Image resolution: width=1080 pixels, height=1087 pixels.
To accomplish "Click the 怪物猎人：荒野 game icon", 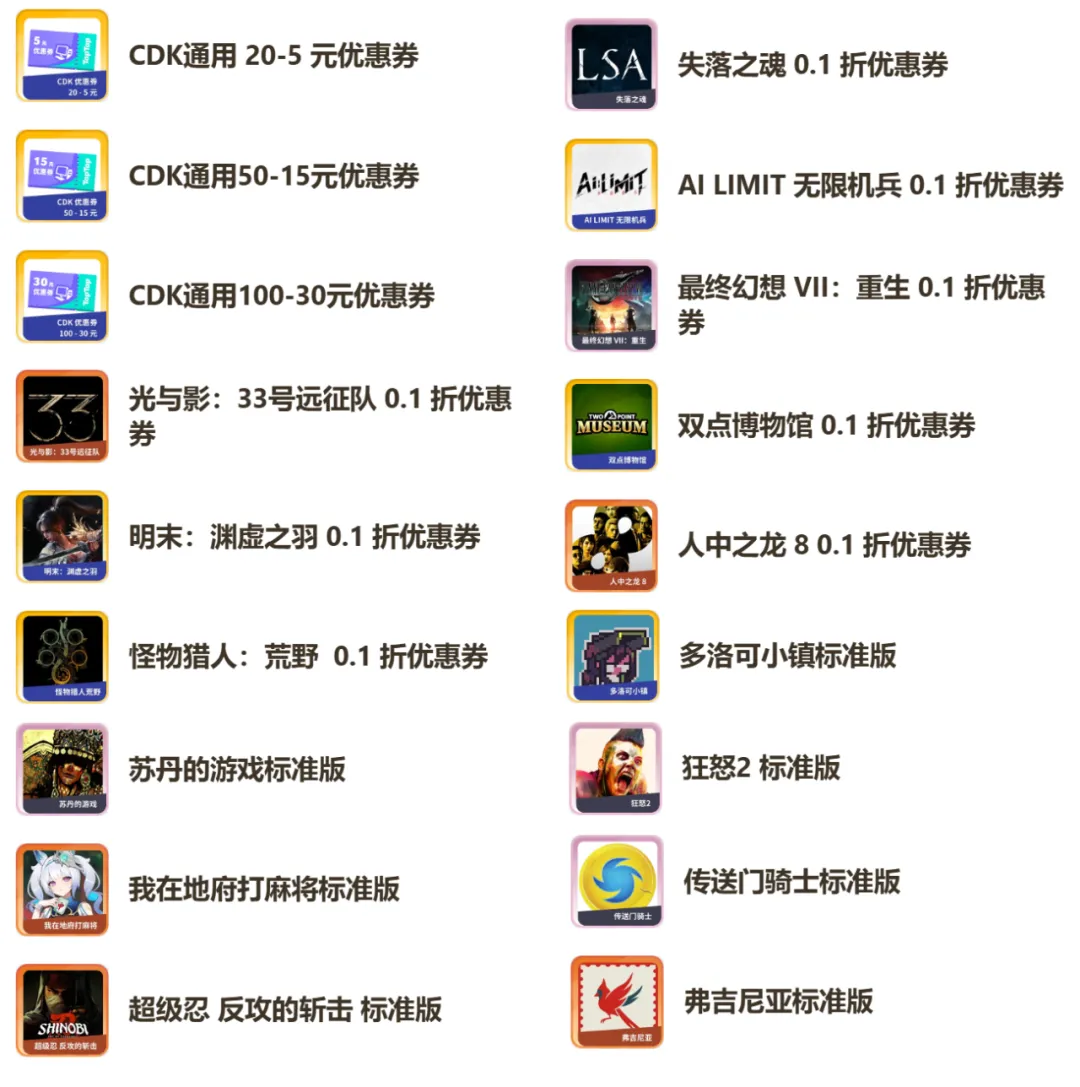I will 61,658.
